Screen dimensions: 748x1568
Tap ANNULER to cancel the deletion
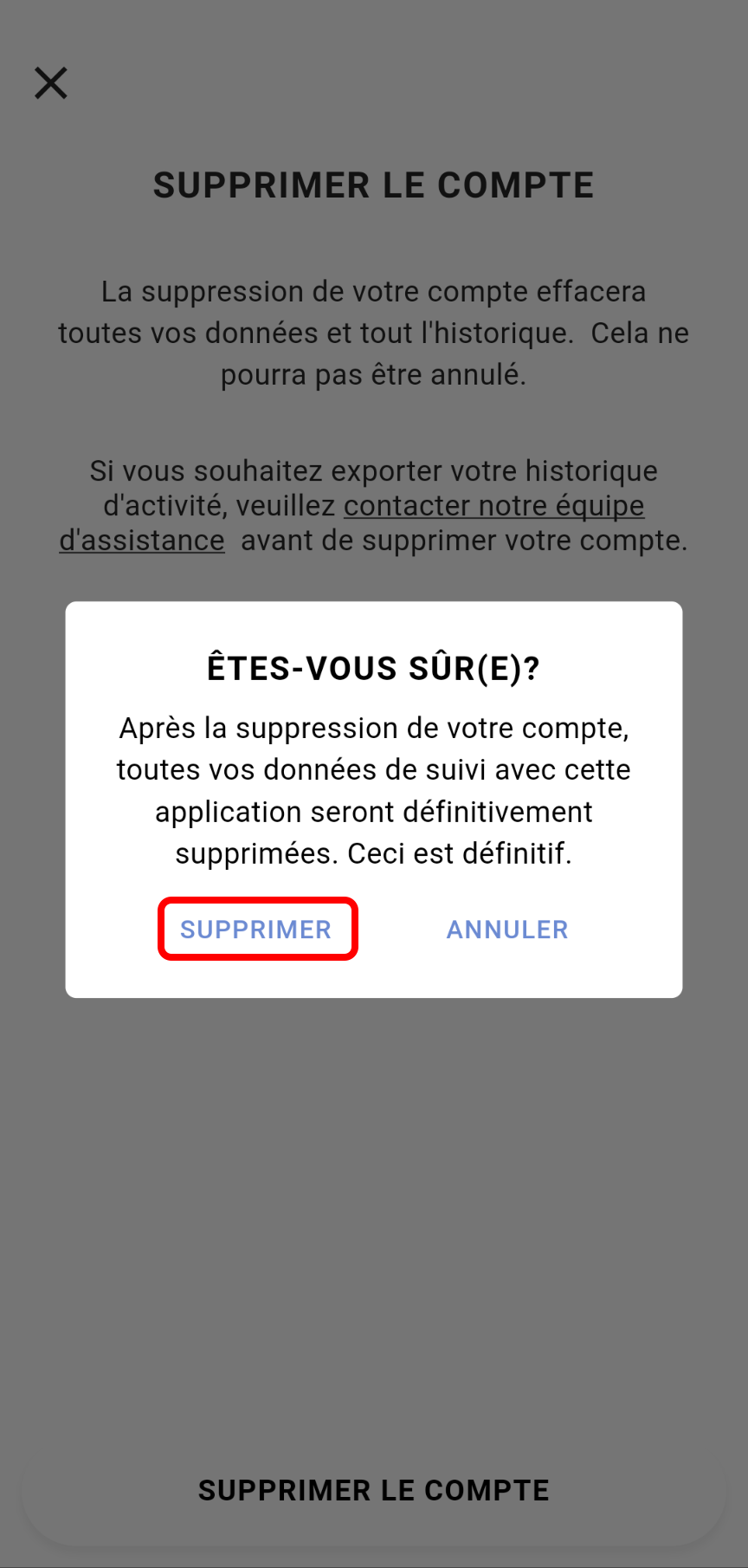(507, 930)
